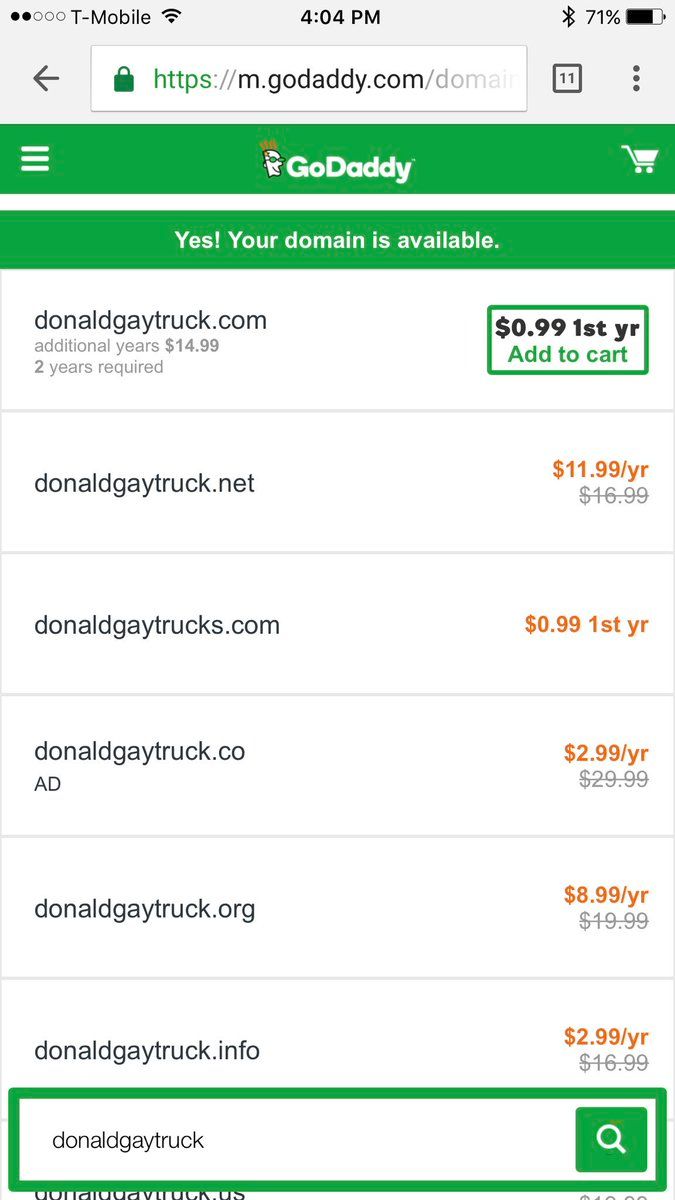Image resolution: width=675 pixels, height=1200 pixels.
Task: Tap the green search magnifier button
Action: pos(611,1139)
